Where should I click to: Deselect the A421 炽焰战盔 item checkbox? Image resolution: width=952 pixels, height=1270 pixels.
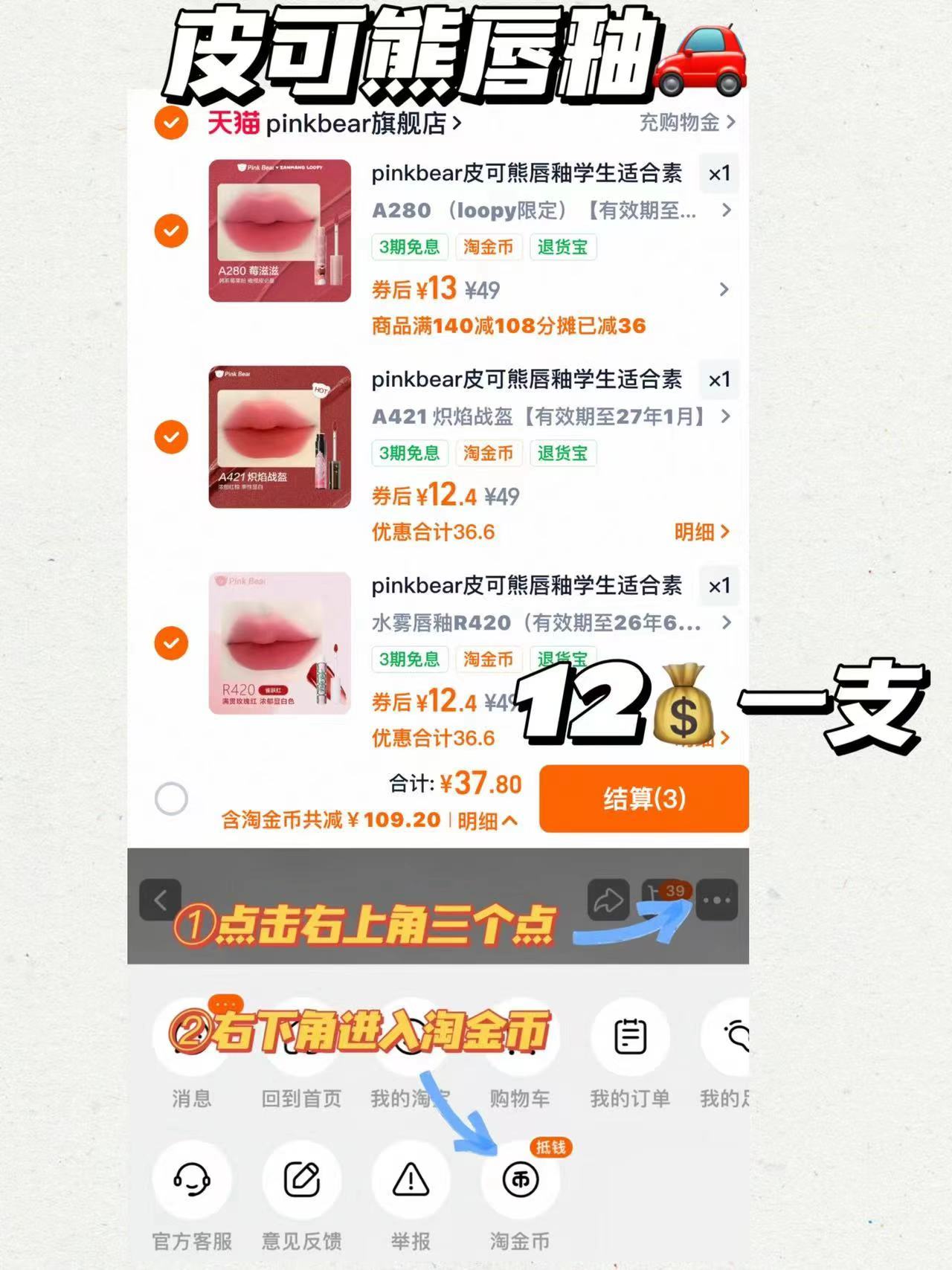click(x=170, y=437)
